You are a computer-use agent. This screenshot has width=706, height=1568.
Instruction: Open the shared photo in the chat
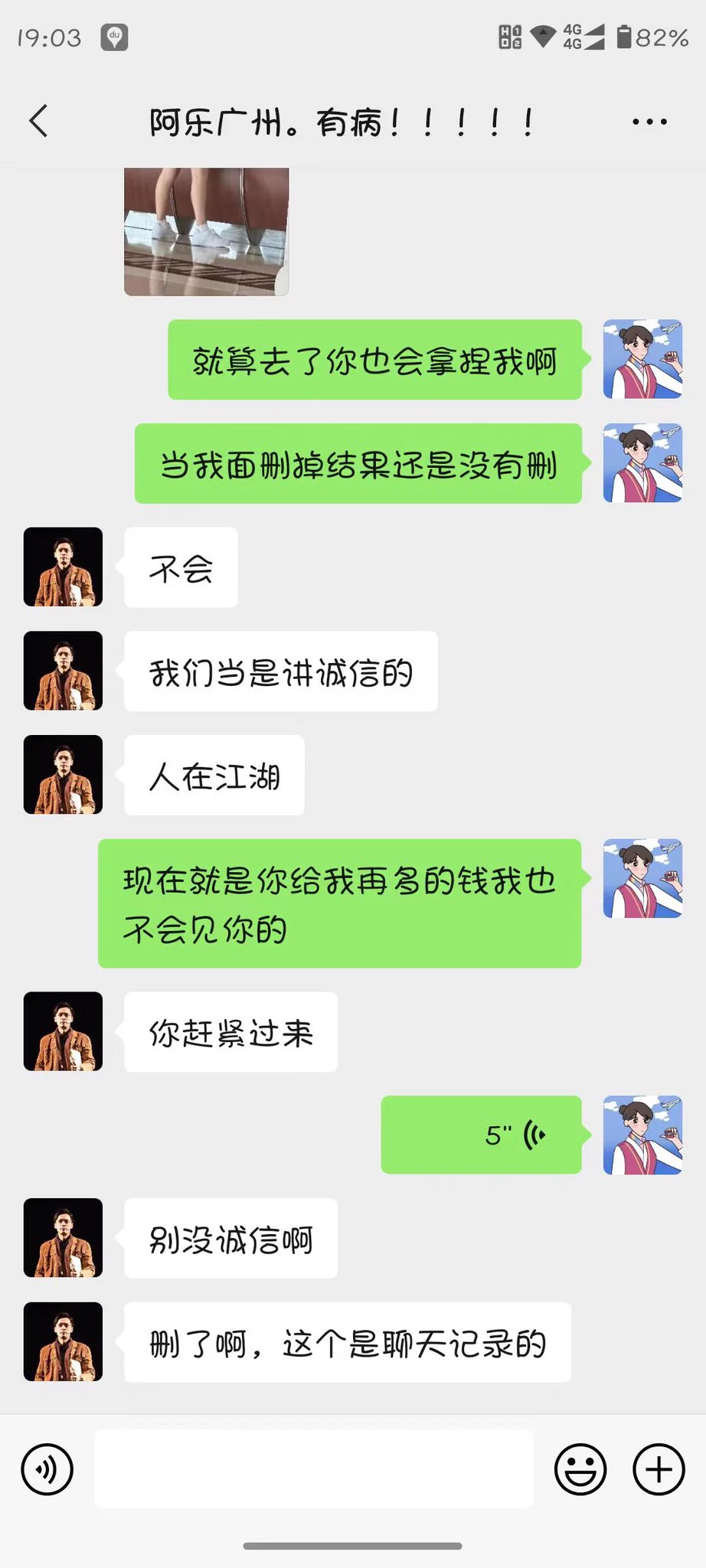206,231
